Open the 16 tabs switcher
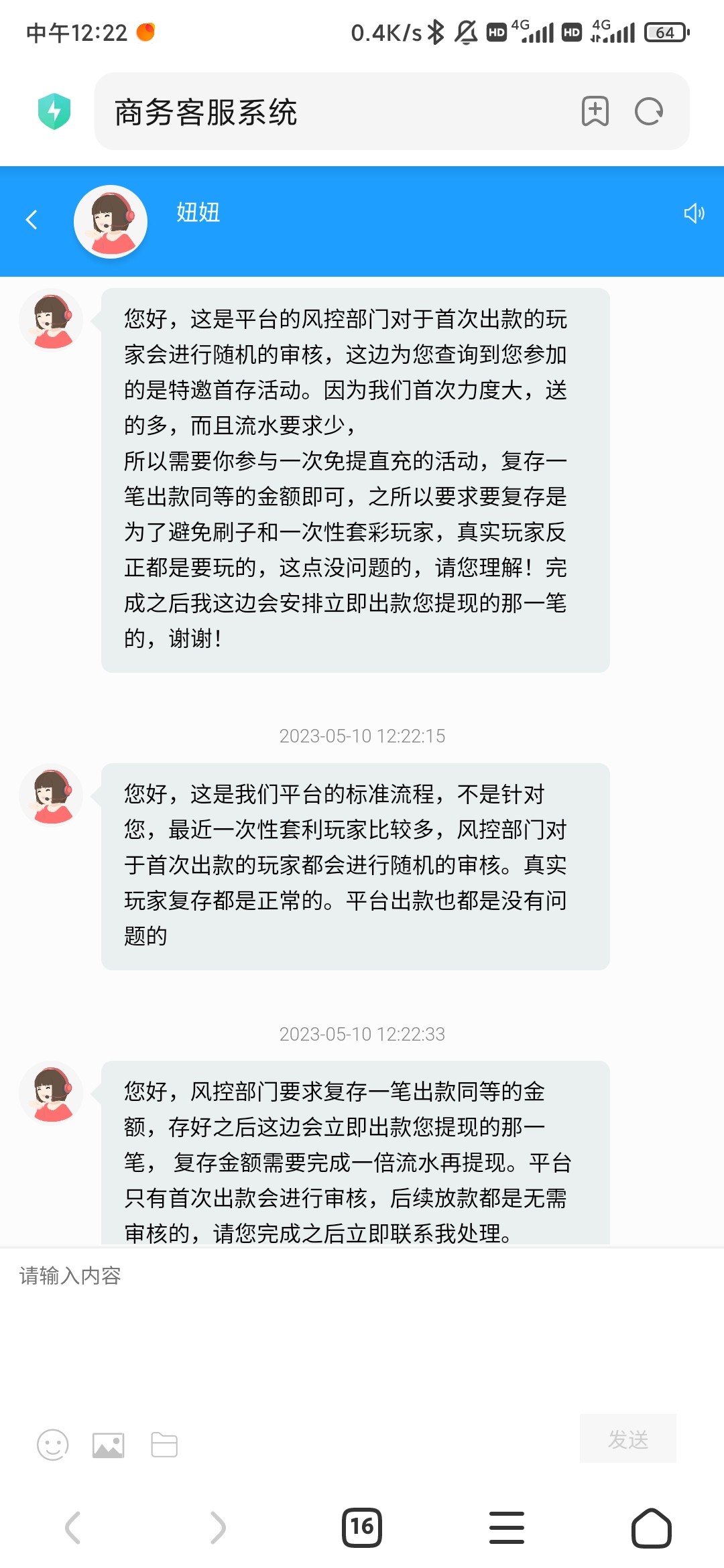Image resolution: width=724 pixels, height=1568 pixels. (362, 1528)
